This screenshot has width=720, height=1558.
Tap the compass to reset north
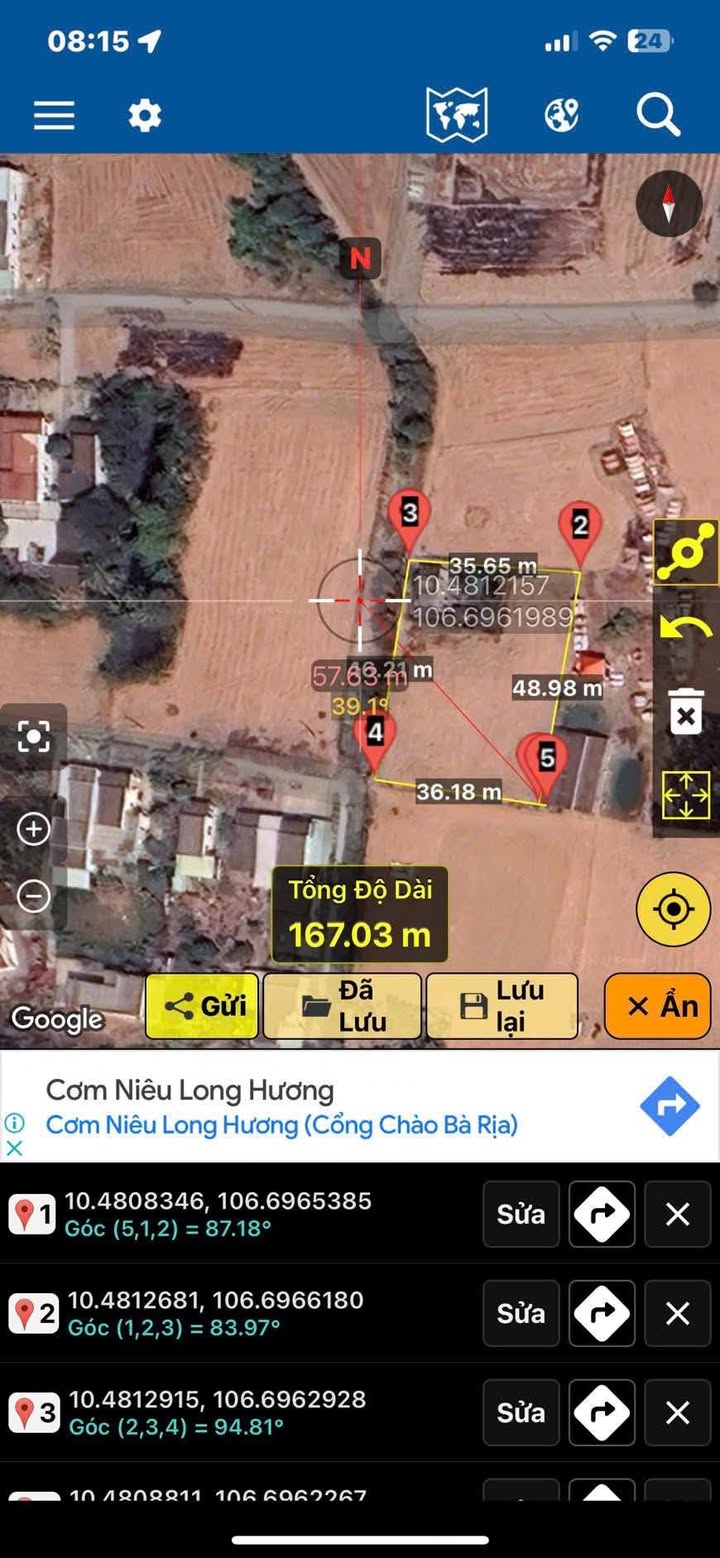tap(669, 203)
